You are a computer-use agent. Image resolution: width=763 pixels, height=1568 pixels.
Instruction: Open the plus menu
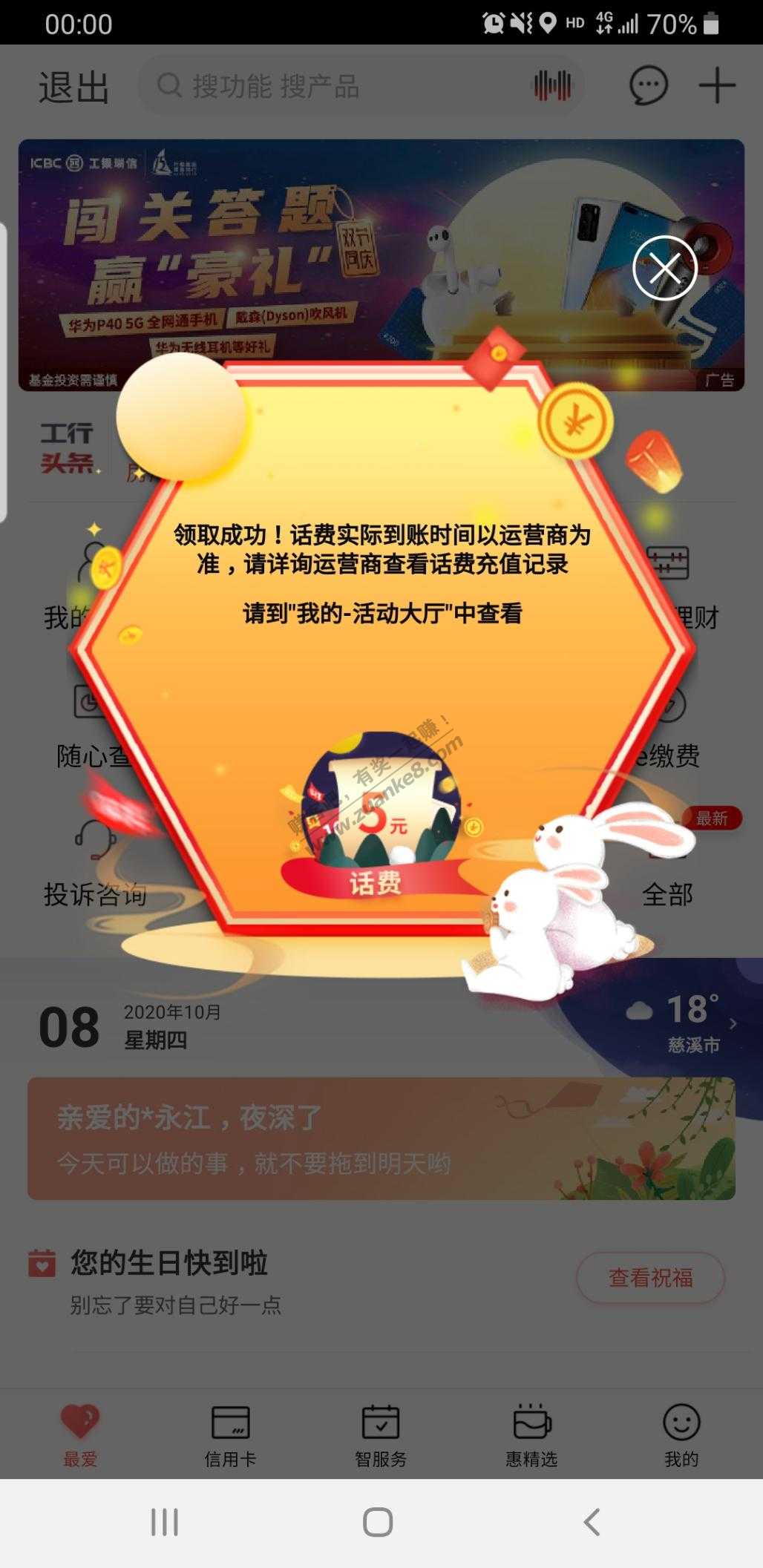click(x=717, y=86)
